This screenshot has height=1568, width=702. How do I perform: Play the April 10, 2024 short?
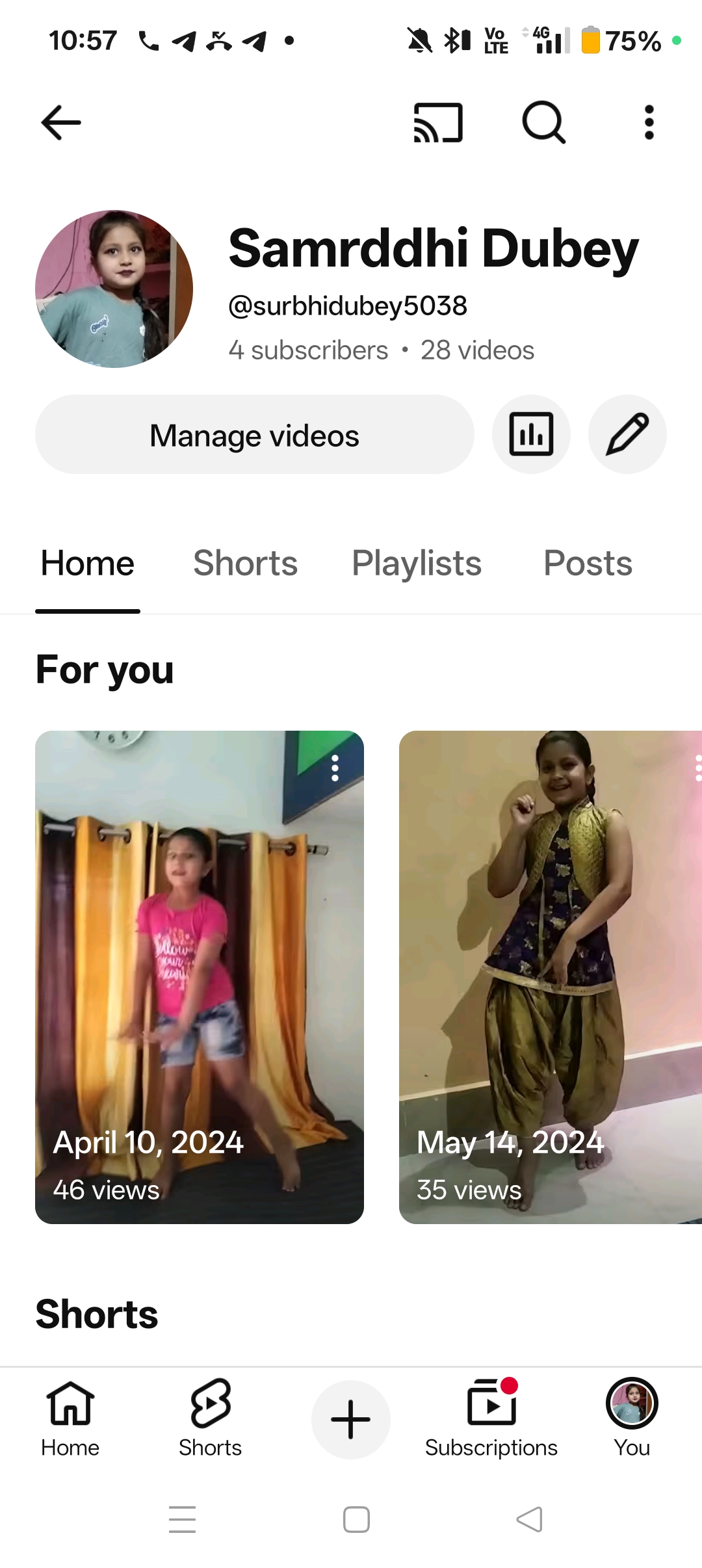(199, 976)
